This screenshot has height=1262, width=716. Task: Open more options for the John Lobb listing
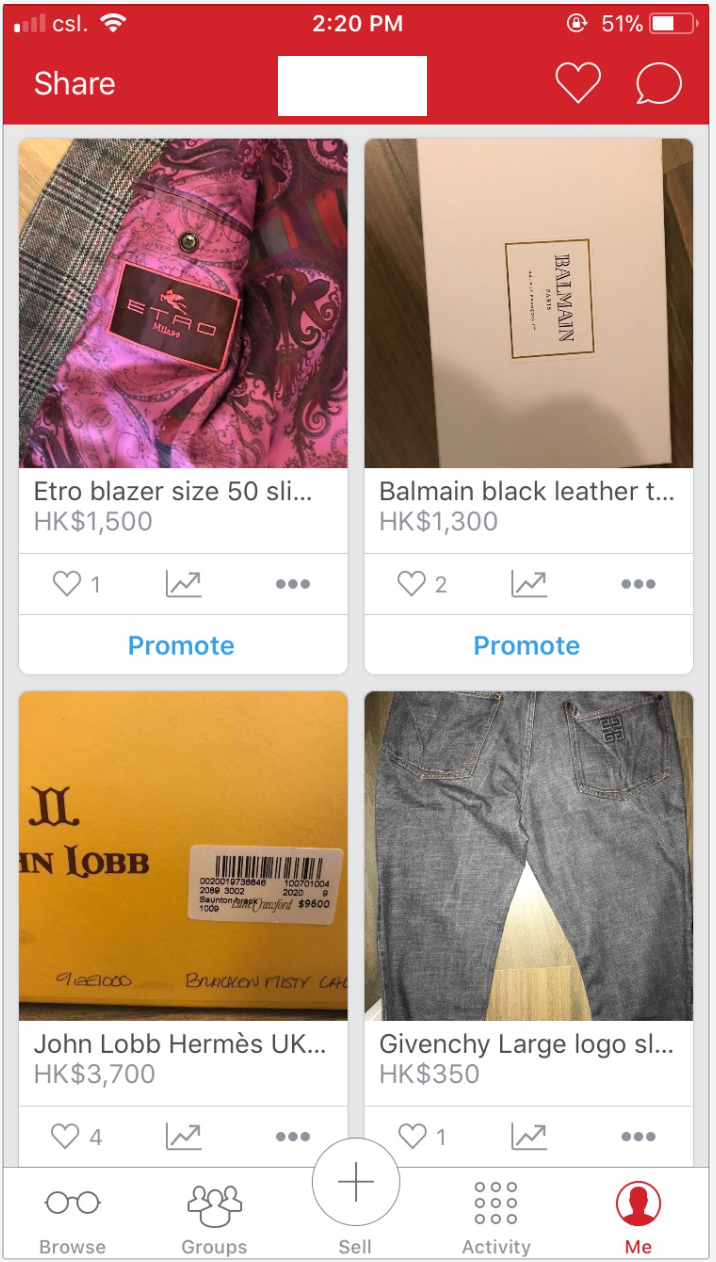(292, 1136)
